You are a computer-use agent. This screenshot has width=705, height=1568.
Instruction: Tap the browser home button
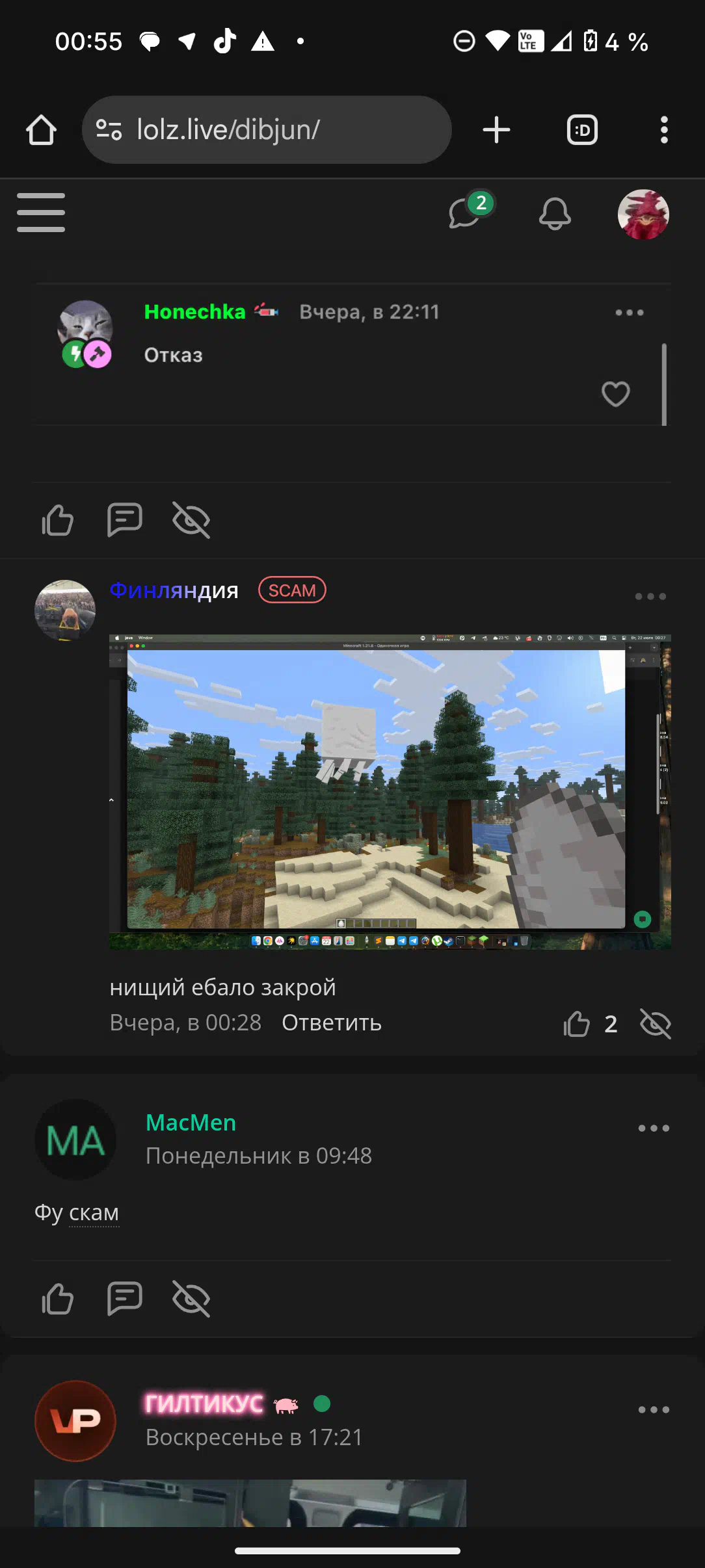41,130
